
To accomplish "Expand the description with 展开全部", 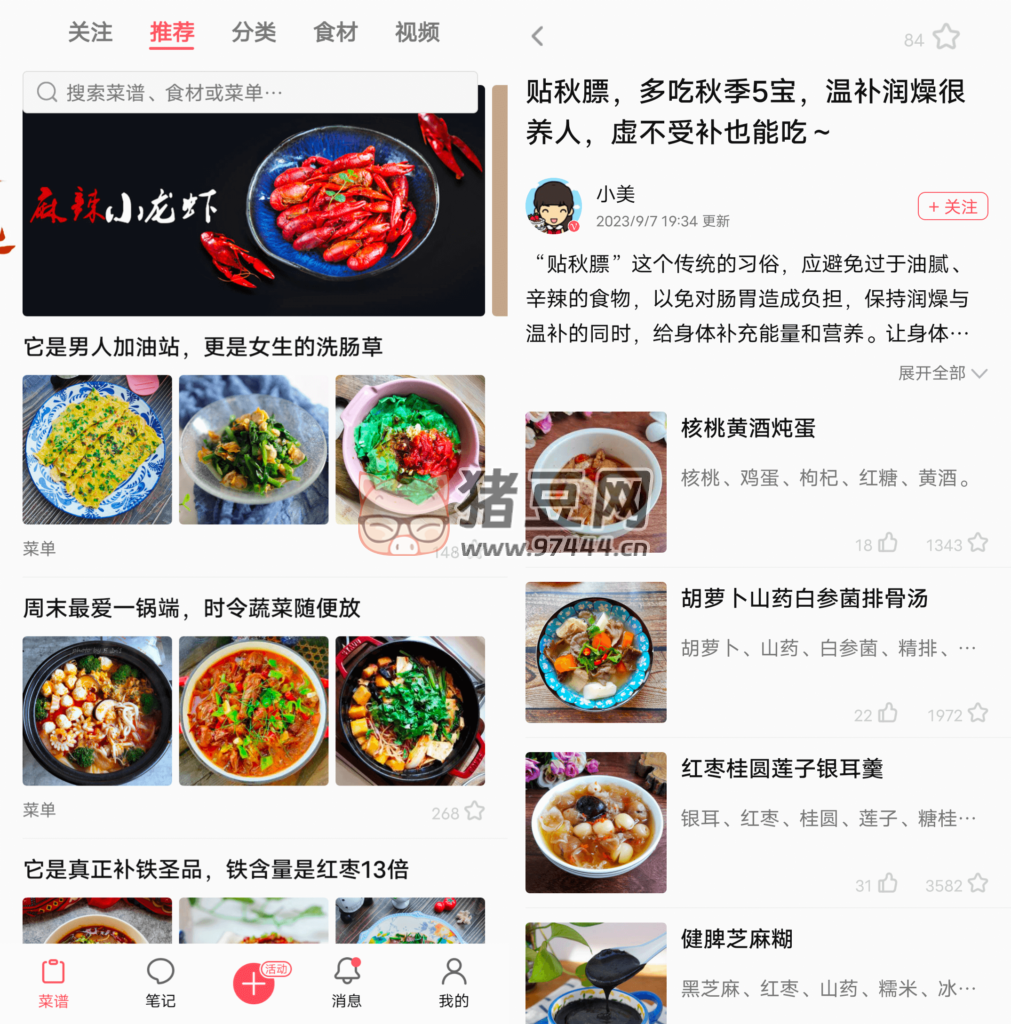I will point(942,373).
